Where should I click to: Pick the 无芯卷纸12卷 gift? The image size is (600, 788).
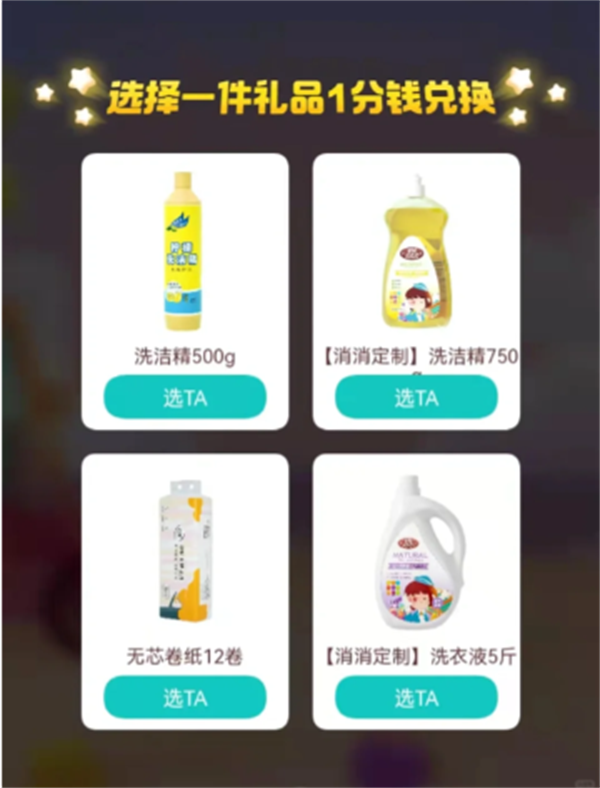pyautogui.click(x=185, y=697)
